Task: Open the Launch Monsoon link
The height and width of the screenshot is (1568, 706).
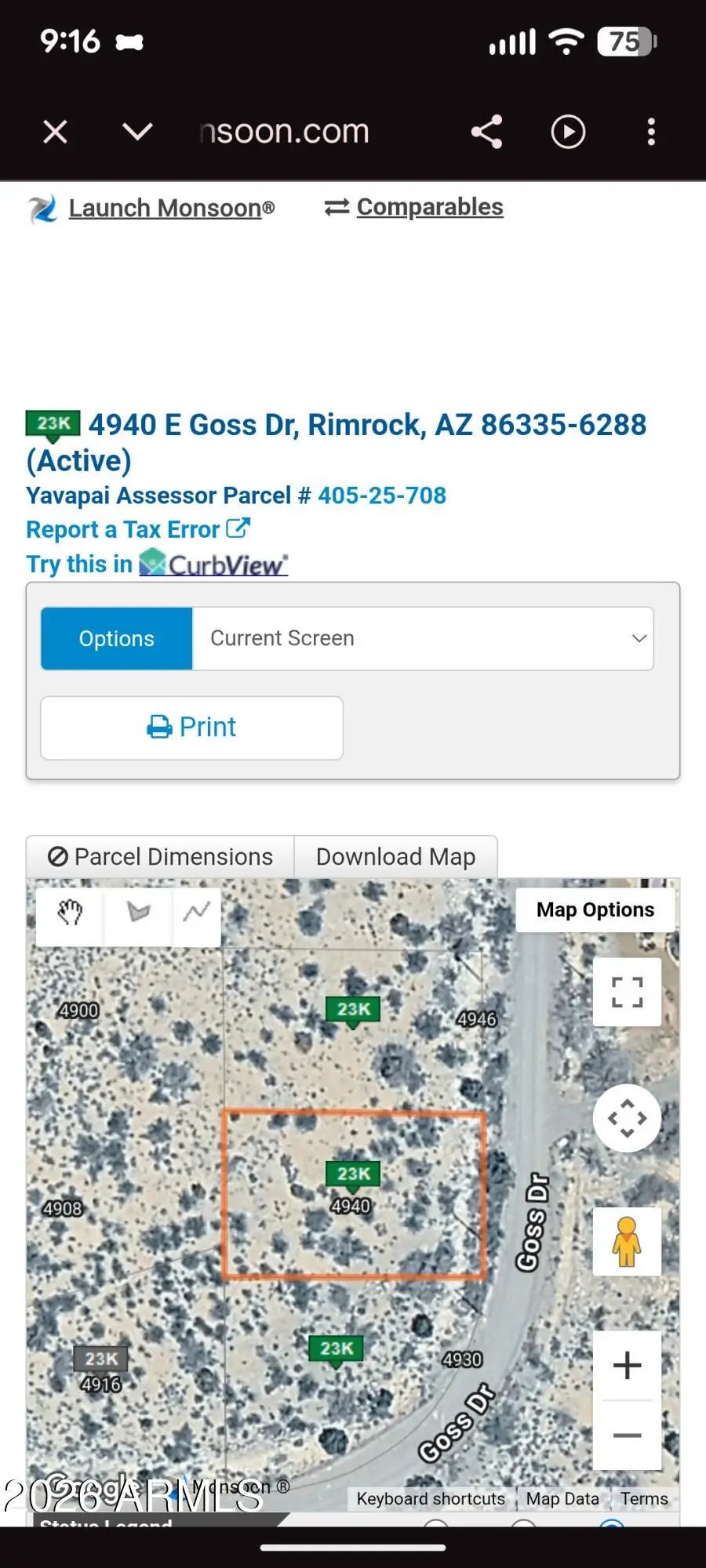Action: (x=171, y=209)
